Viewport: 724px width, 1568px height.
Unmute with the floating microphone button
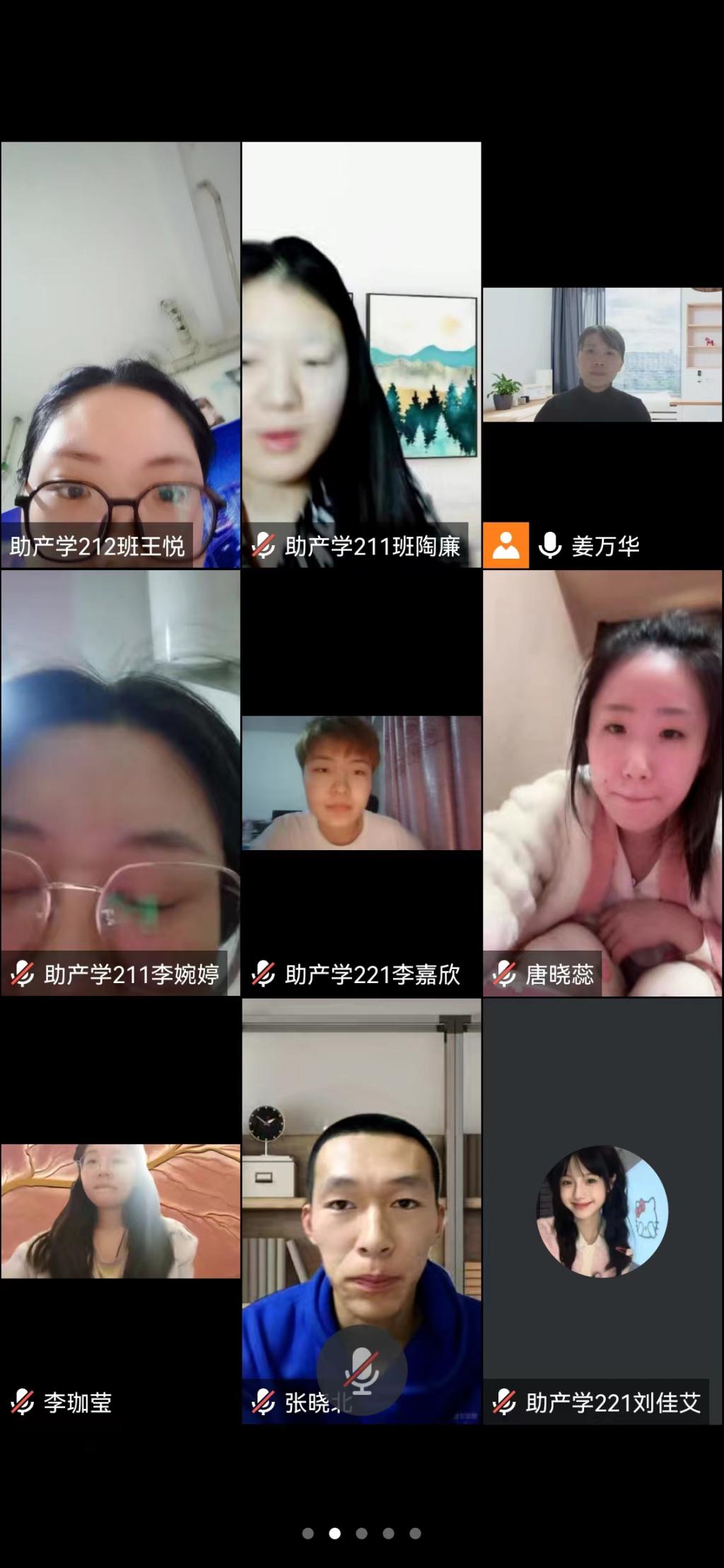(x=361, y=1369)
